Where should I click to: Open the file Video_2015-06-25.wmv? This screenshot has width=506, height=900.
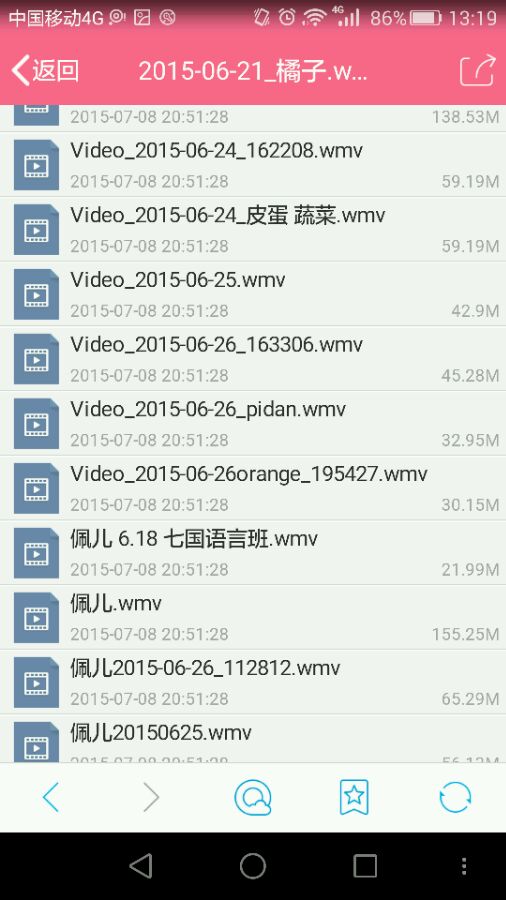coord(253,295)
